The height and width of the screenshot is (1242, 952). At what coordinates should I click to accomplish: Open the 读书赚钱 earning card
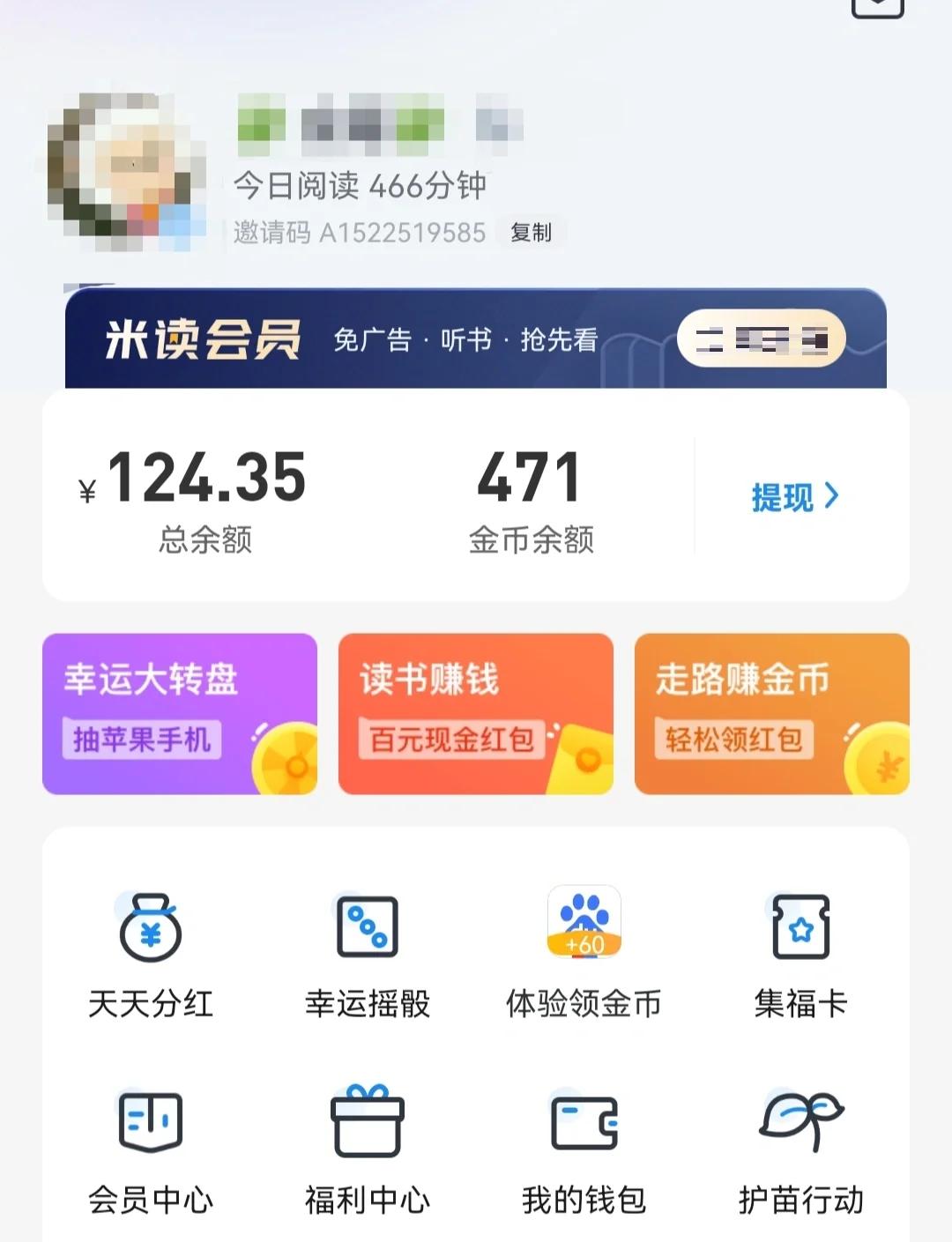[476, 712]
